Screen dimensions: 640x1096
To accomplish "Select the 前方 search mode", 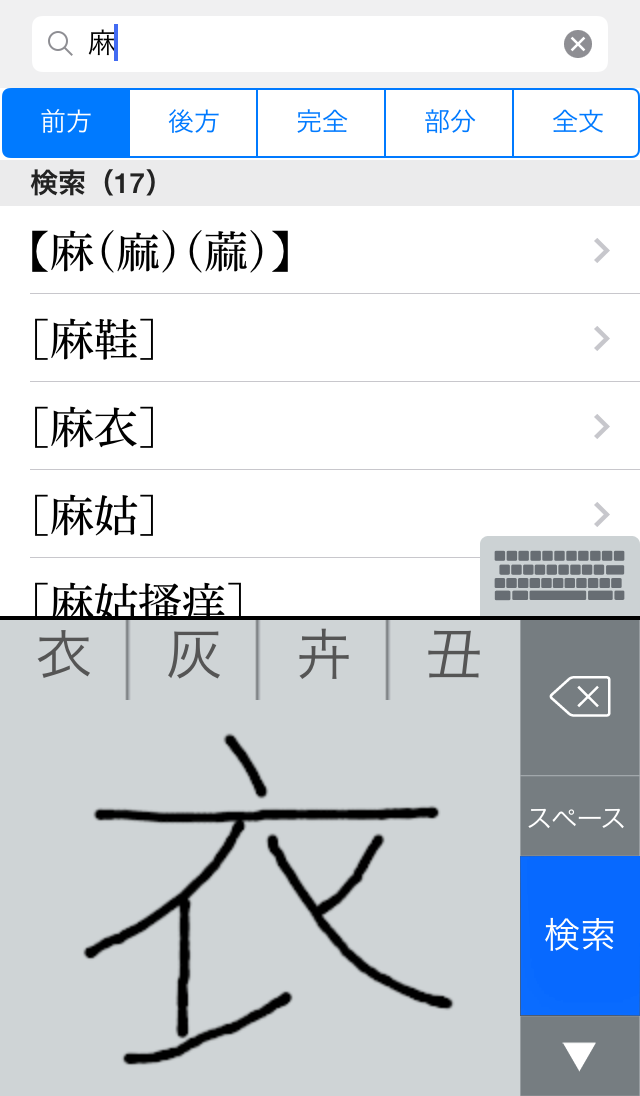I will tap(66, 123).
